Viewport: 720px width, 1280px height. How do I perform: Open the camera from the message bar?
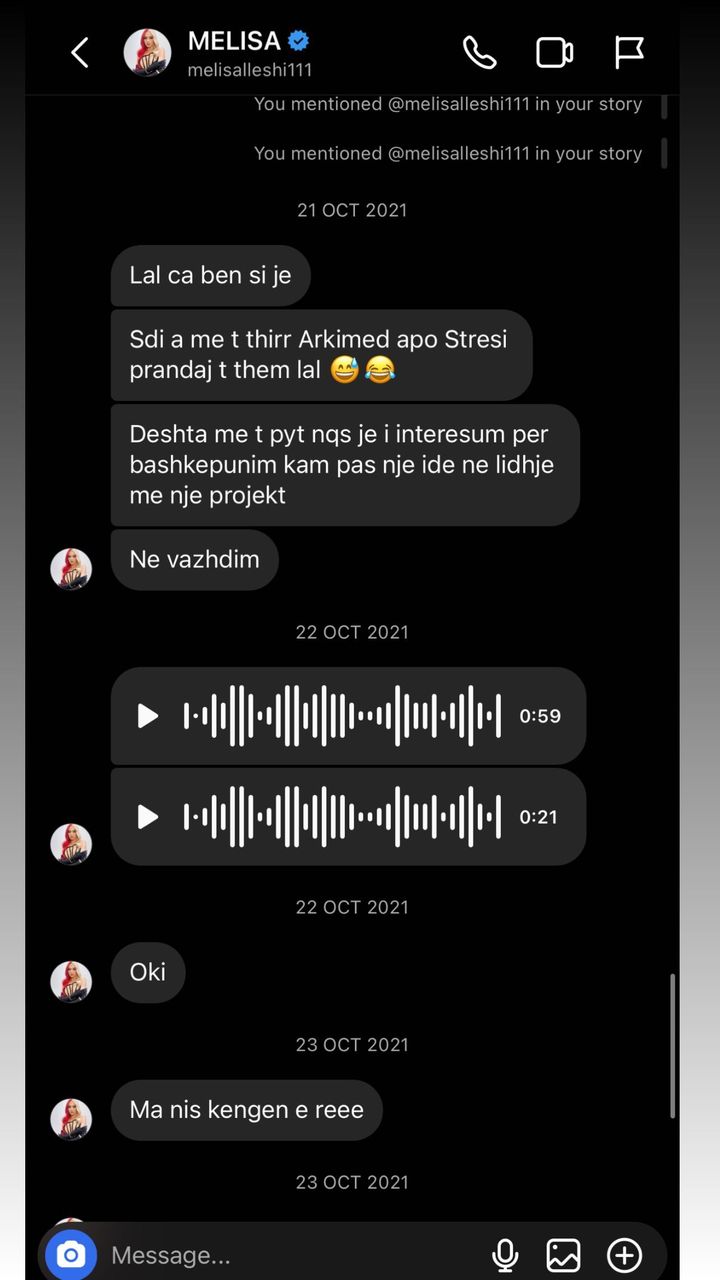tap(71, 1255)
